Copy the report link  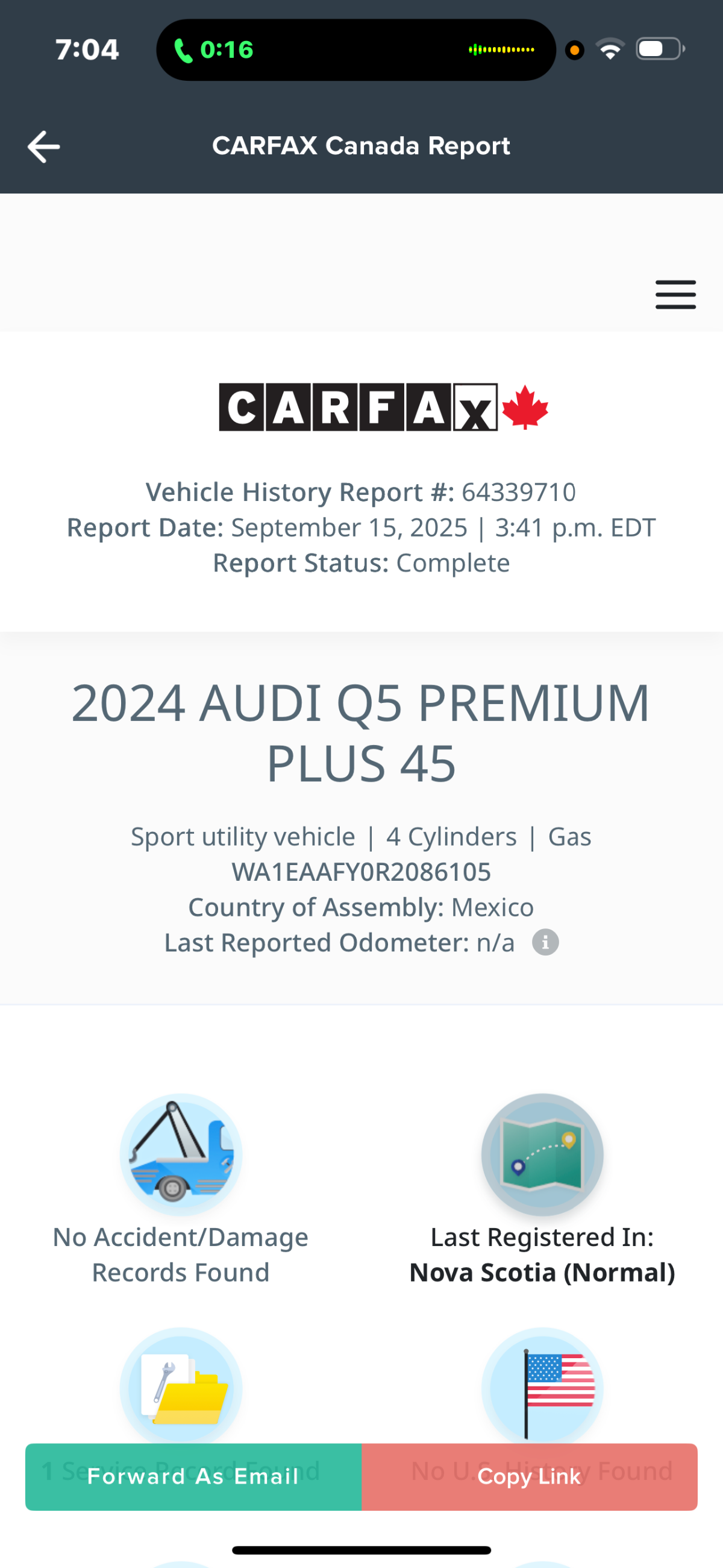(x=529, y=1476)
